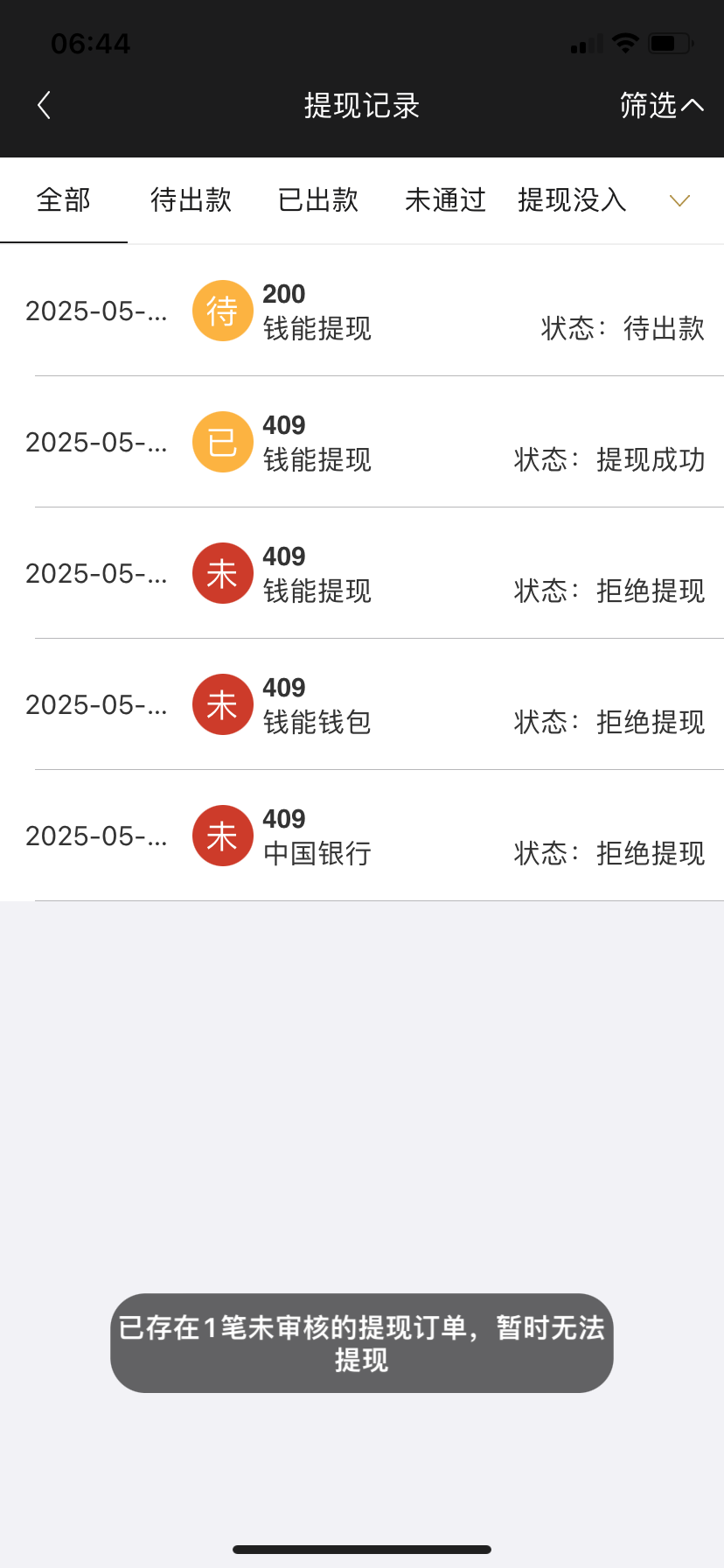Image resolution: width=724 pixels, height=1568 pixels.
Task: Open the rejected 409 钱能提现 record
Action: pyautogui.click(x=362, y=574)
